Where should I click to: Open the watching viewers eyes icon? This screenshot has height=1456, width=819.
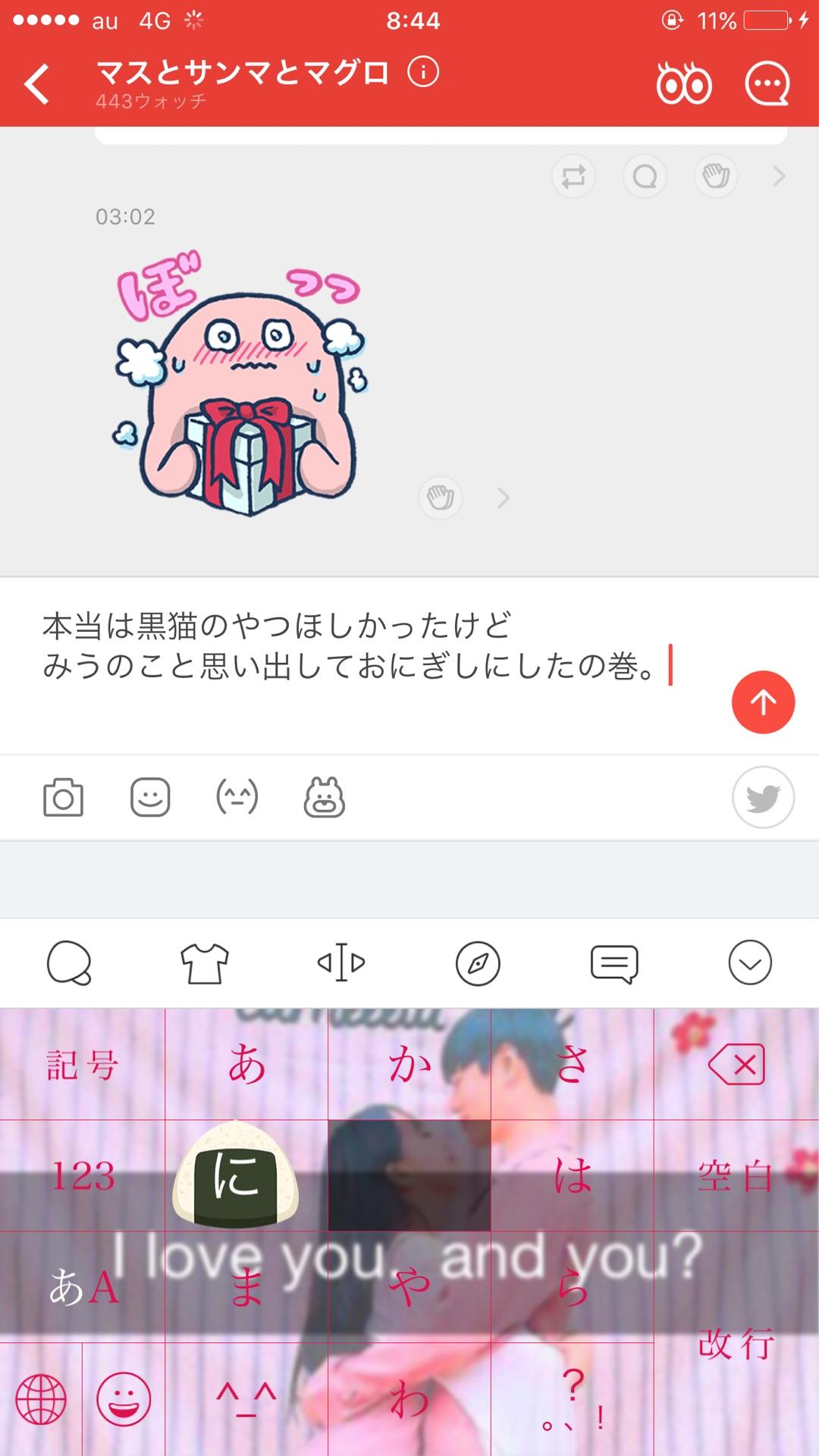point(685,82)
